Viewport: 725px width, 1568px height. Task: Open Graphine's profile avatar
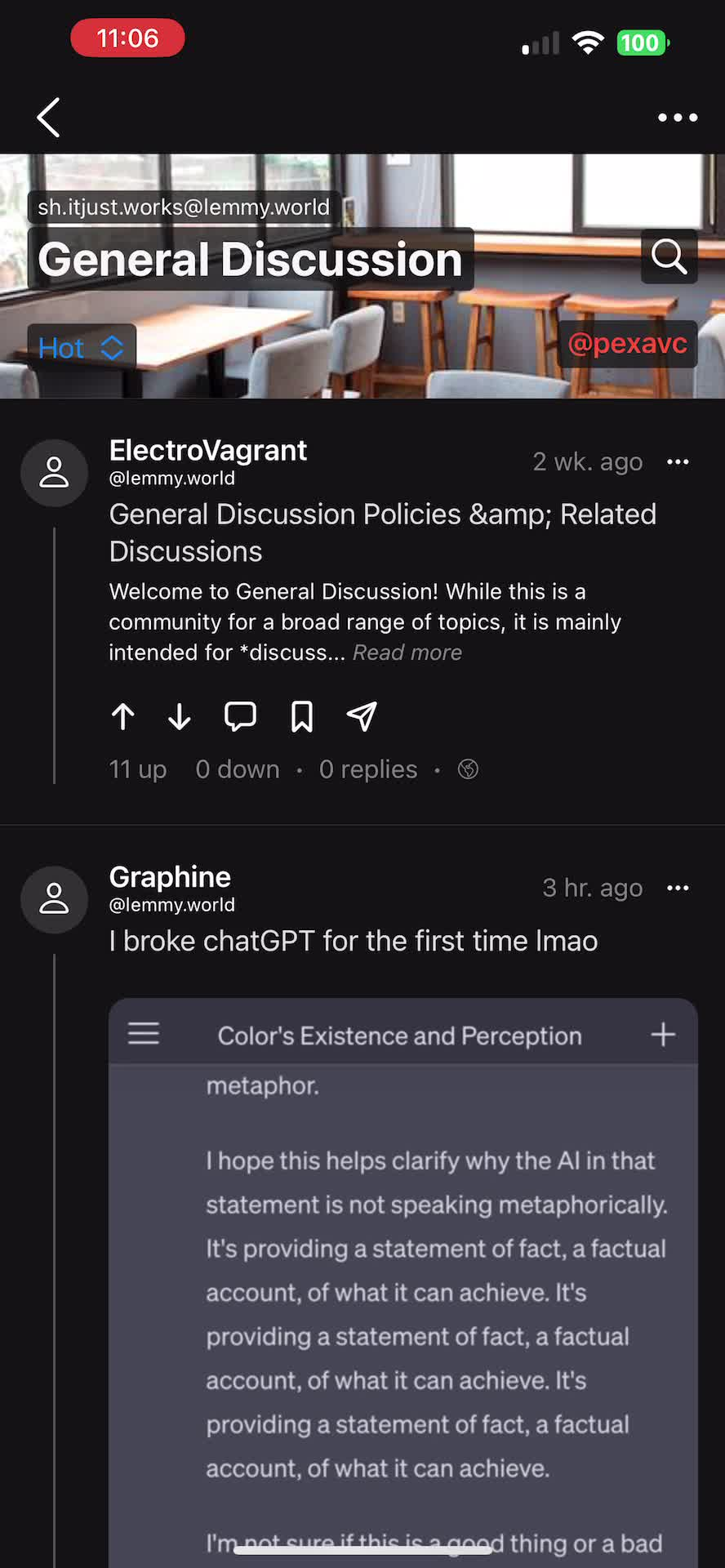coord(54,899)
